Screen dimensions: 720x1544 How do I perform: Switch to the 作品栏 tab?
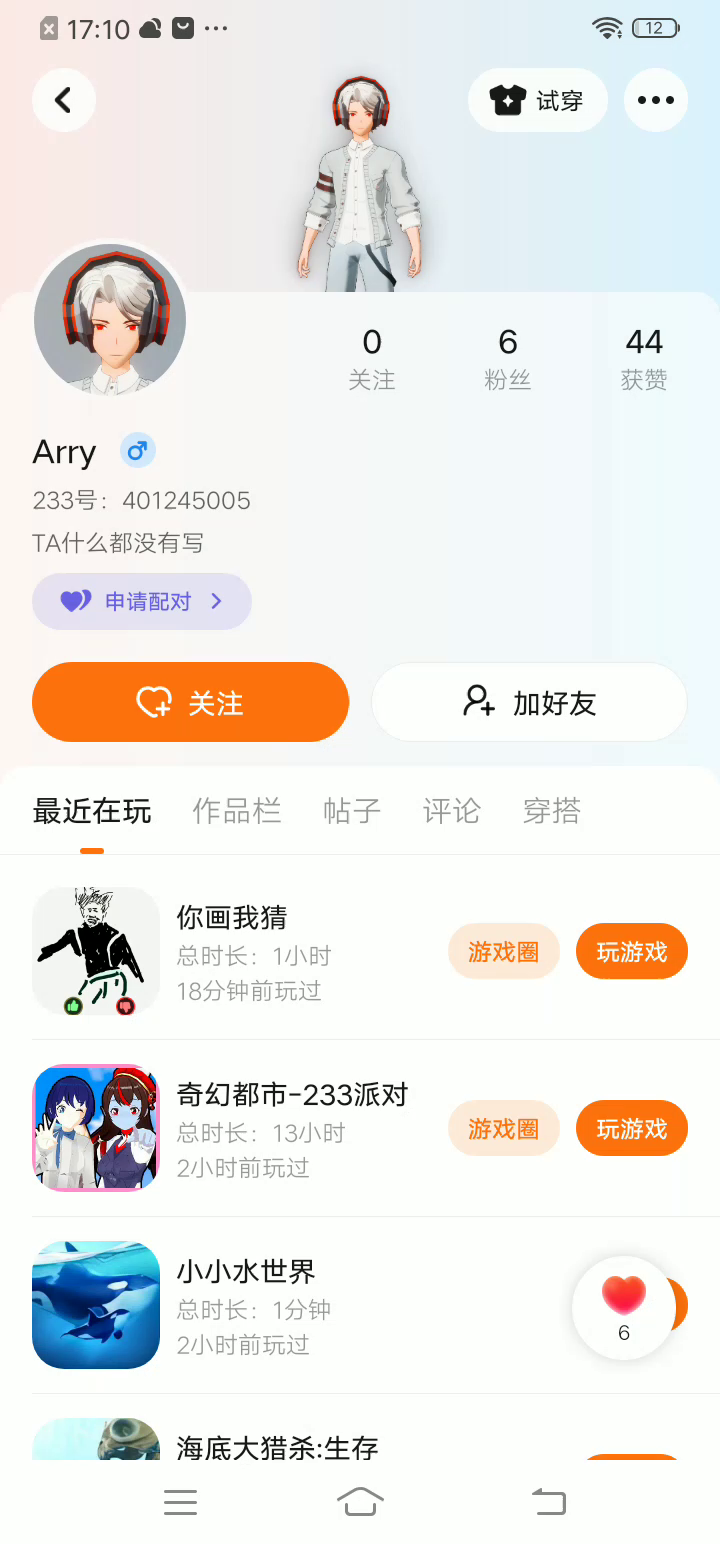coord(237,811)
